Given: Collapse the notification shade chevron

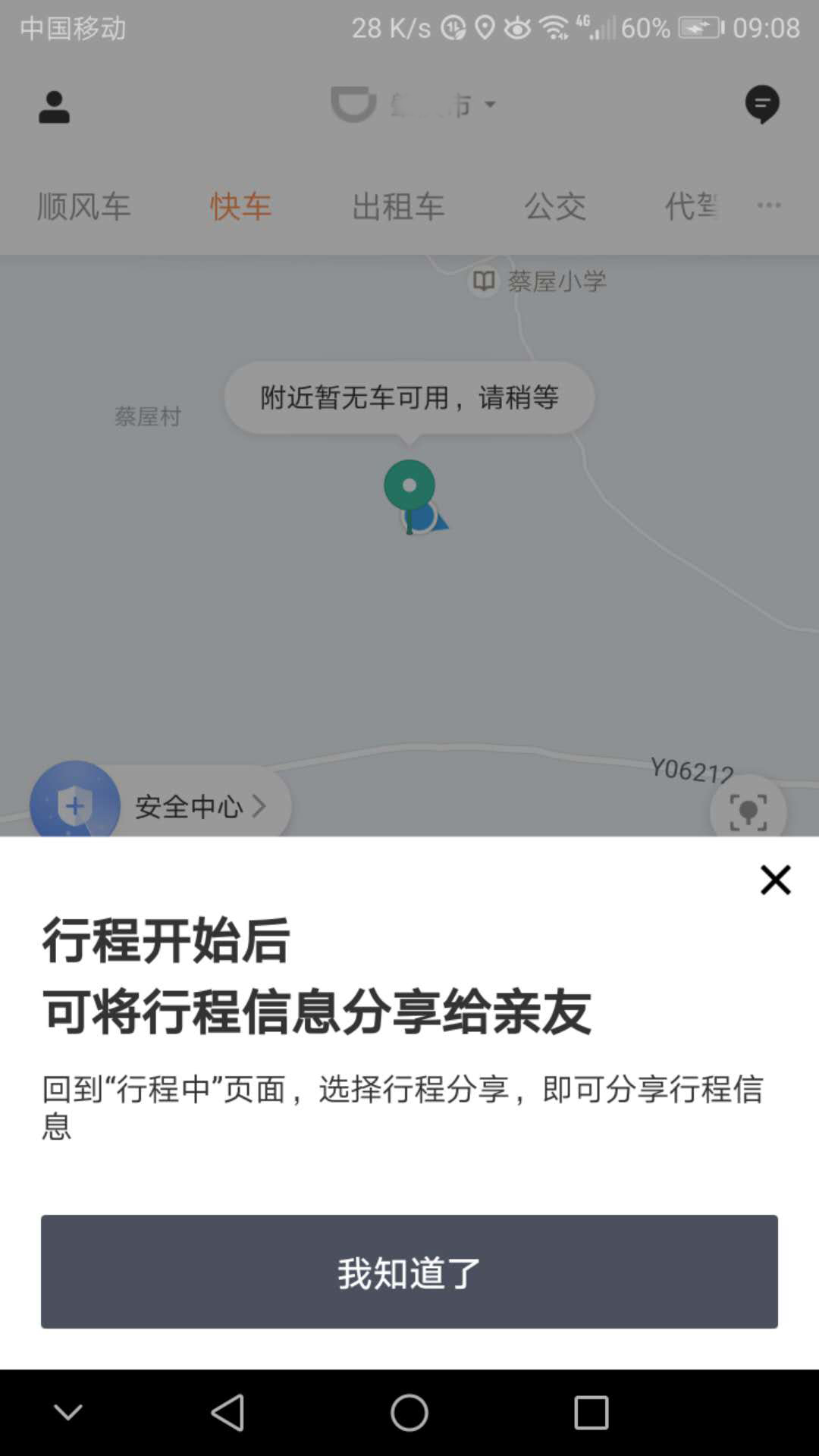Looking at the screenshot, I should pyautogui.click(x=69, y=1412).
